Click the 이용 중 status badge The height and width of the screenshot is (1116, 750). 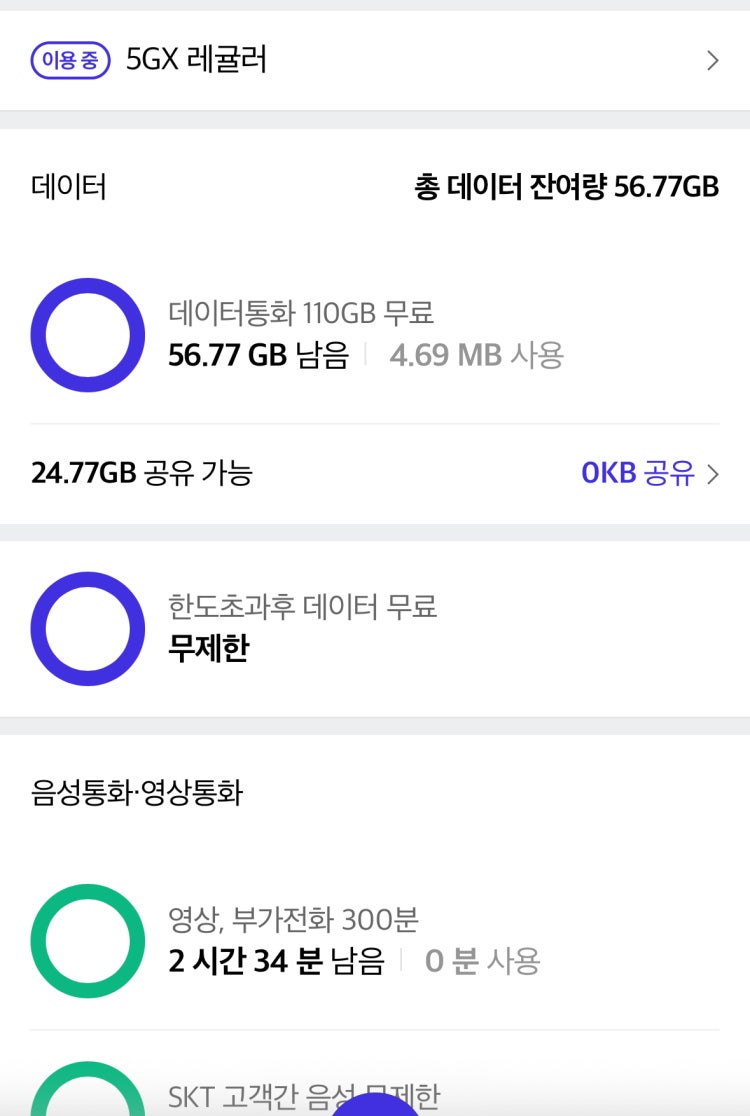tap(70, 60)
